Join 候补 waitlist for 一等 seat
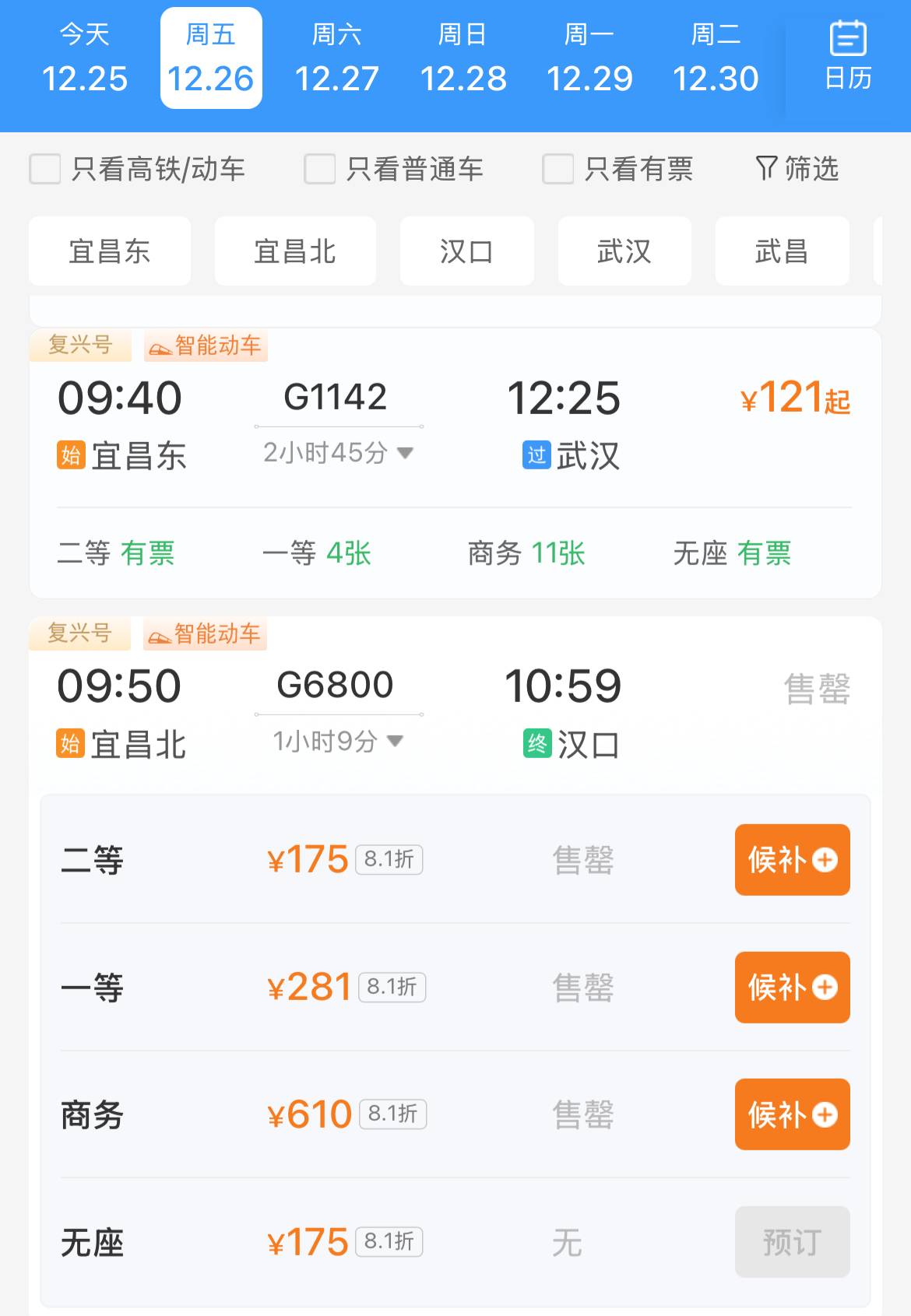 click(x=792, y=988)
